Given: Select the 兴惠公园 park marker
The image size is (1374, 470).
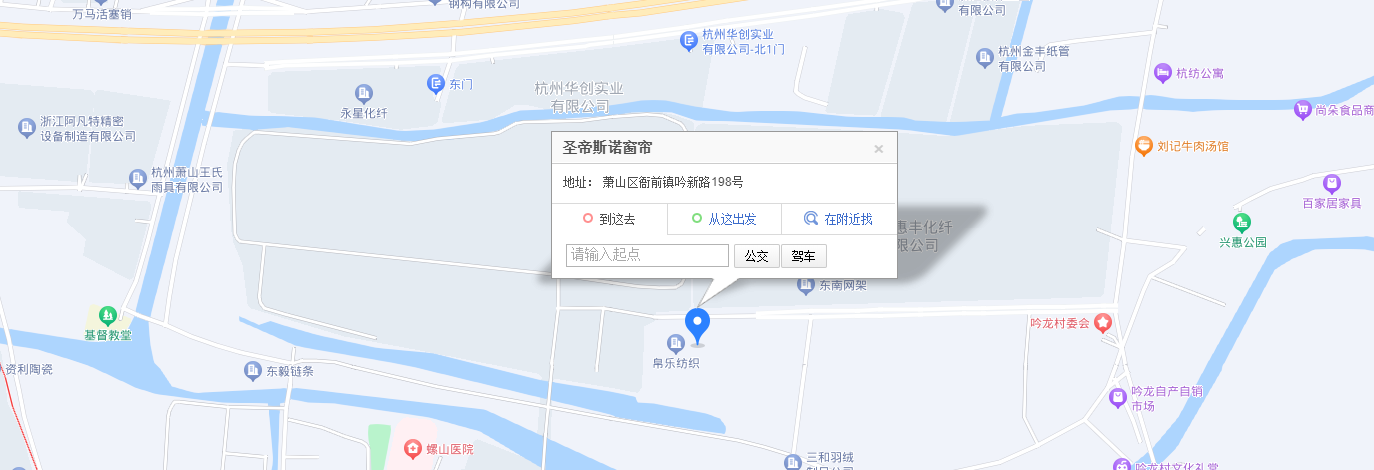Looking at the screenshot, I should [x=1242, y=222].
